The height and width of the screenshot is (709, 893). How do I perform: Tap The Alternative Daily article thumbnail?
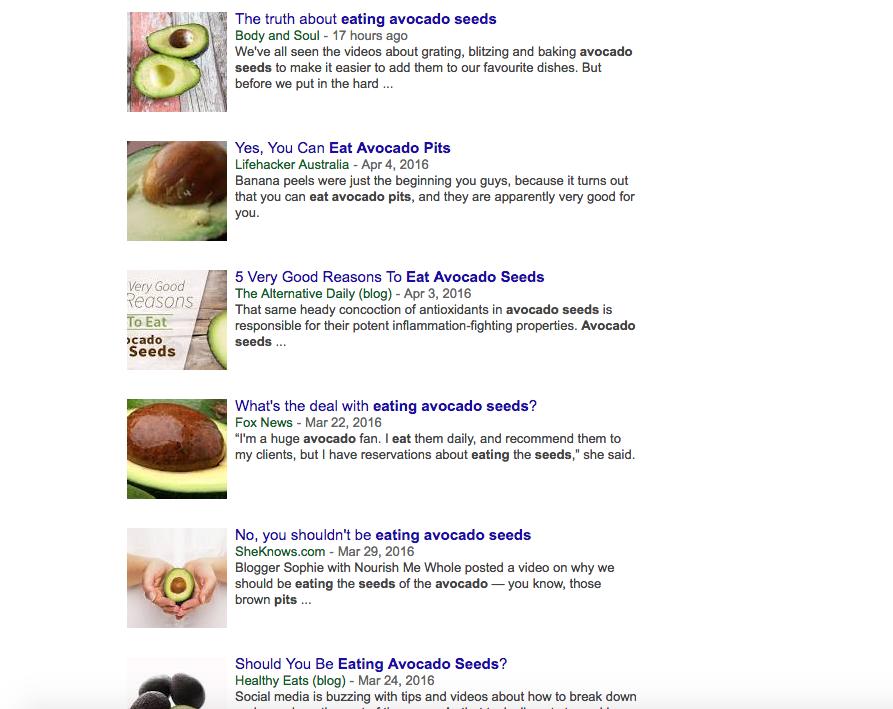pos(177,320)
